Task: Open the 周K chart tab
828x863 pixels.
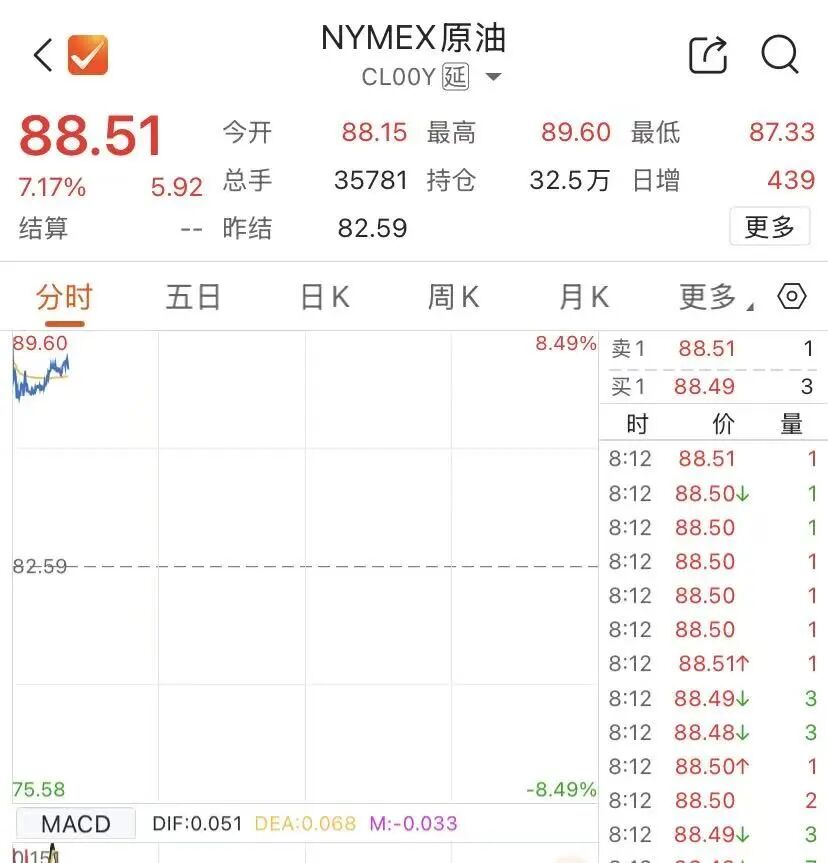Action: (452, 296)
